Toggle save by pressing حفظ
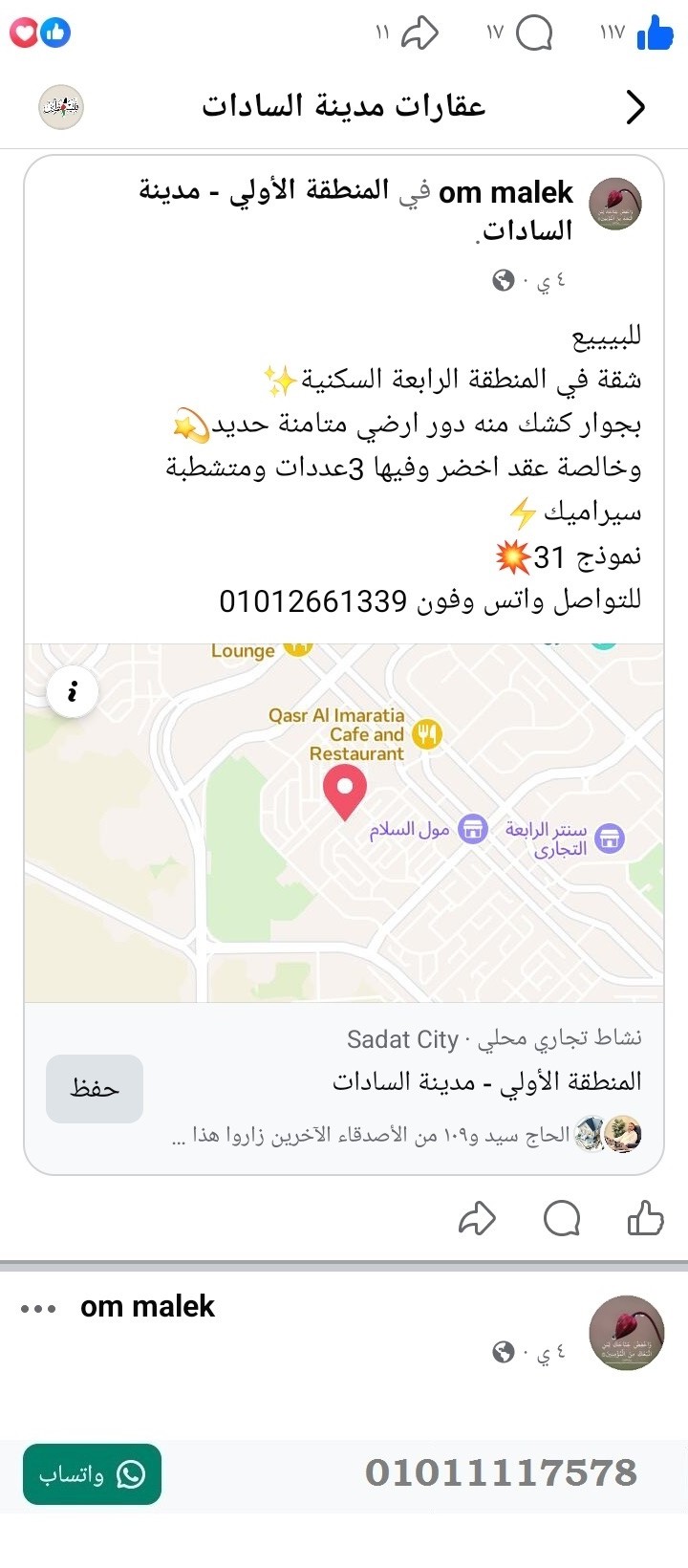 [x=94, y=1089]
